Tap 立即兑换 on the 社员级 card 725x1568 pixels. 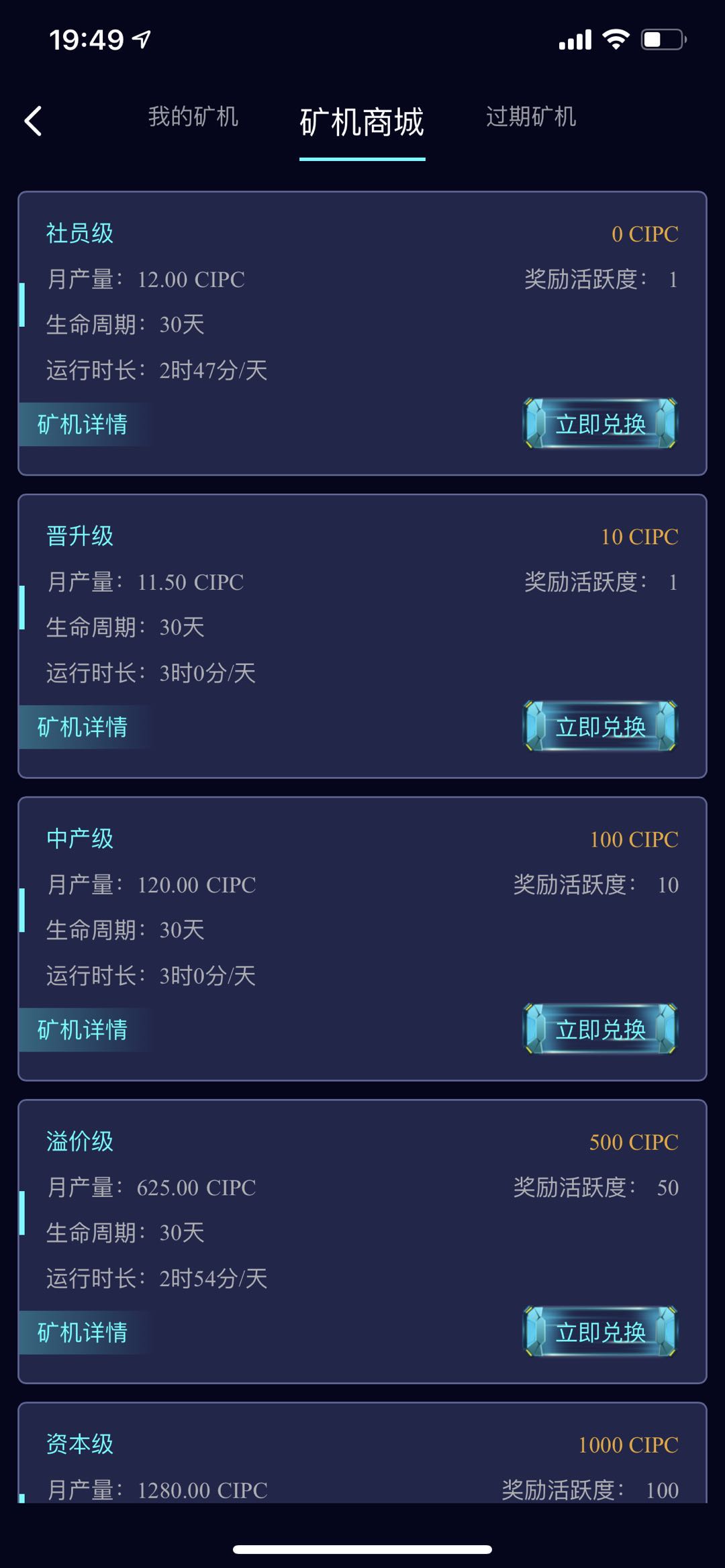point(599,423)
